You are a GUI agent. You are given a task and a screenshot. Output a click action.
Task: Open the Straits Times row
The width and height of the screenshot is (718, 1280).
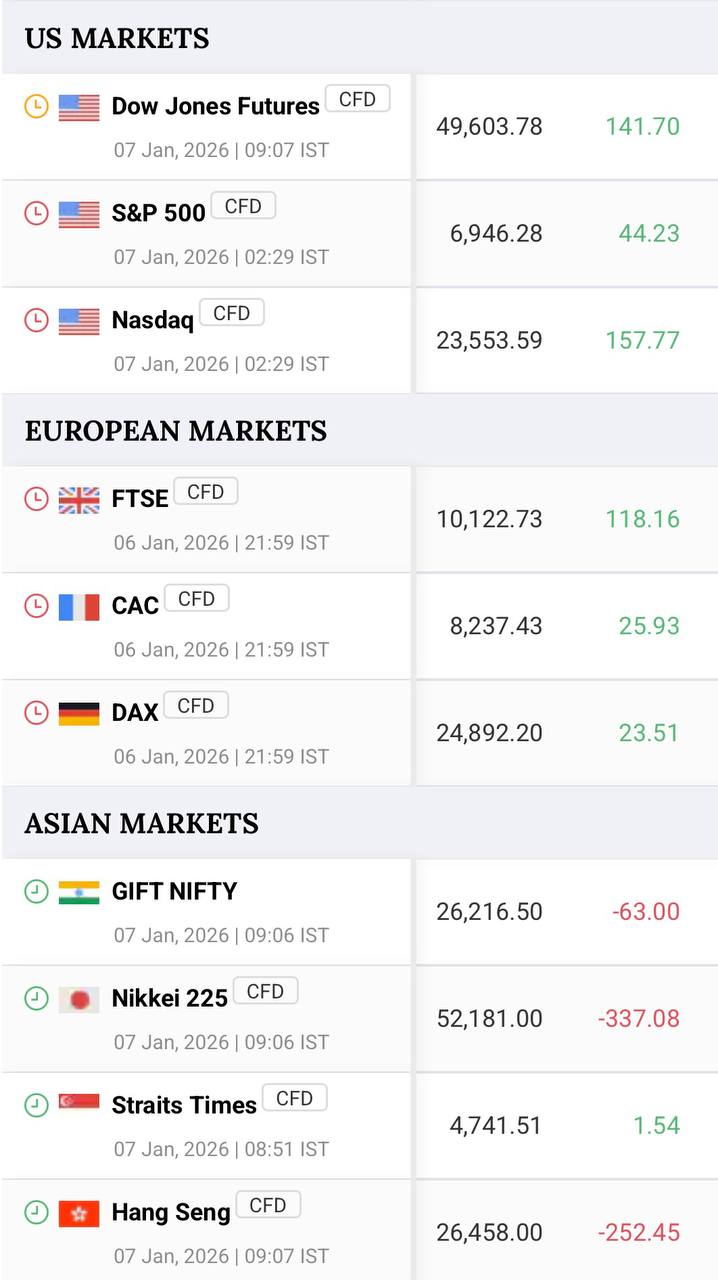click(184, 1106)
